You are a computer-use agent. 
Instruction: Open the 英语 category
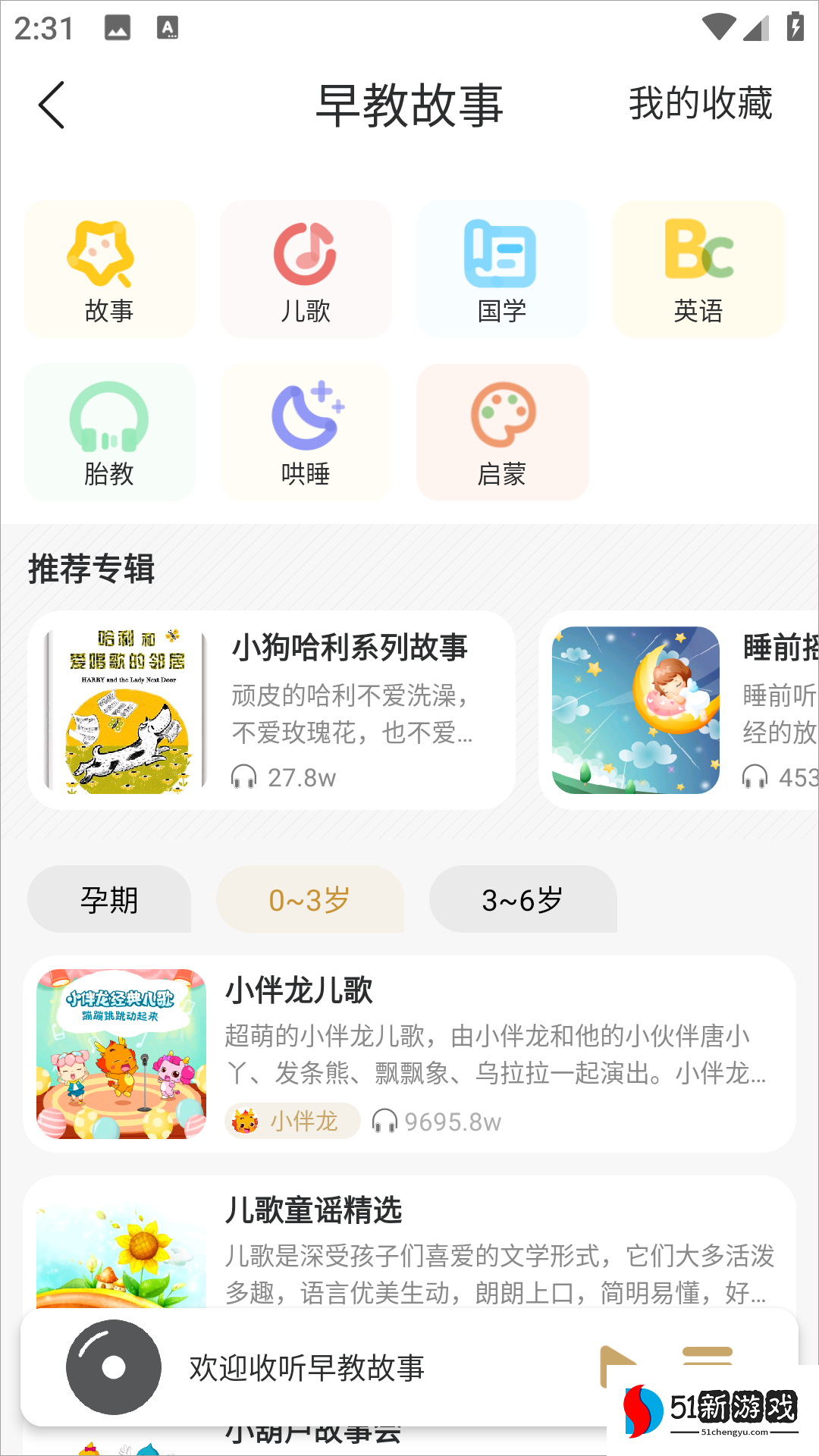coord(698,269)
